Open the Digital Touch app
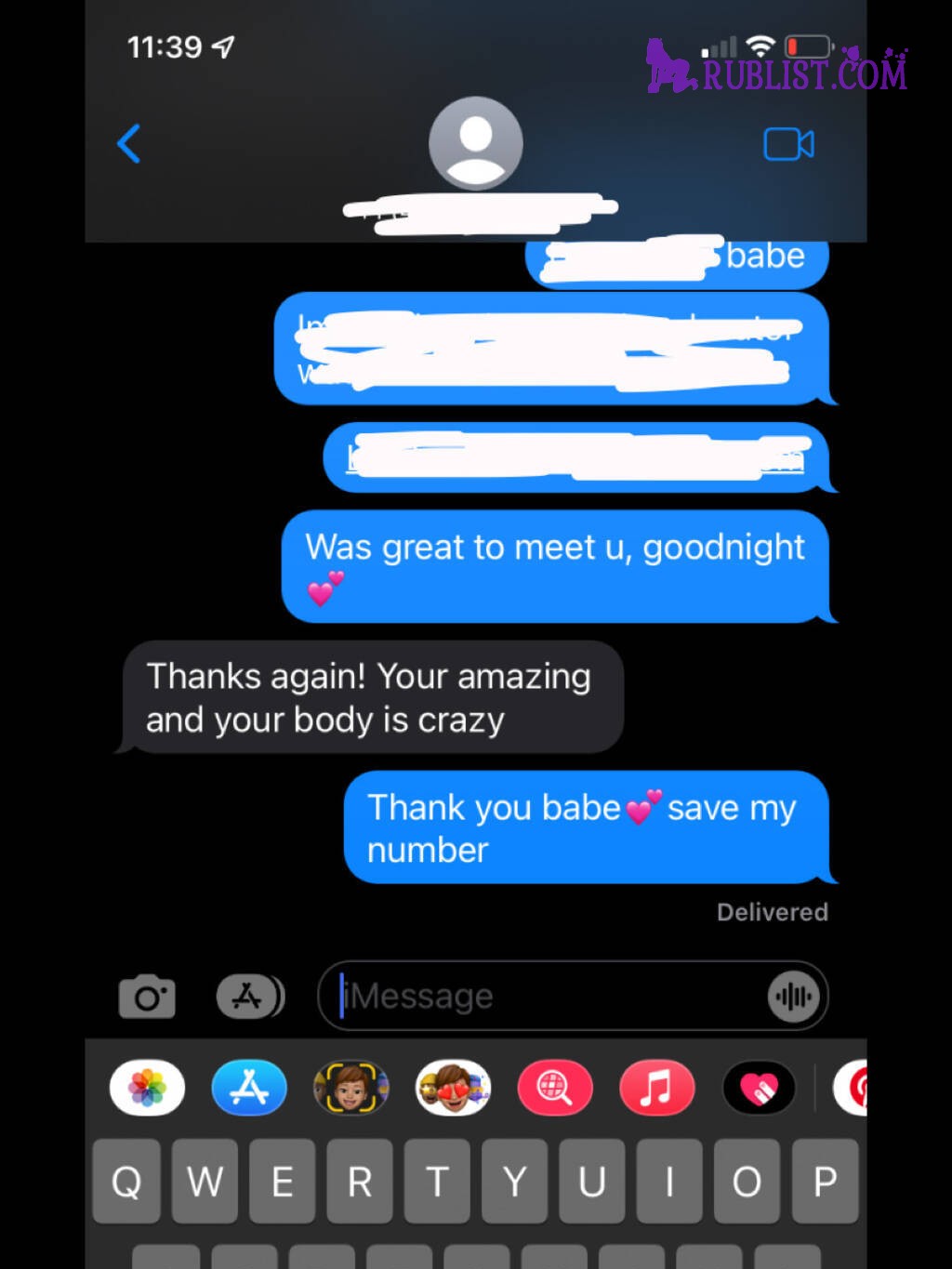The image size is (952, 1269). pos(759,1088)
